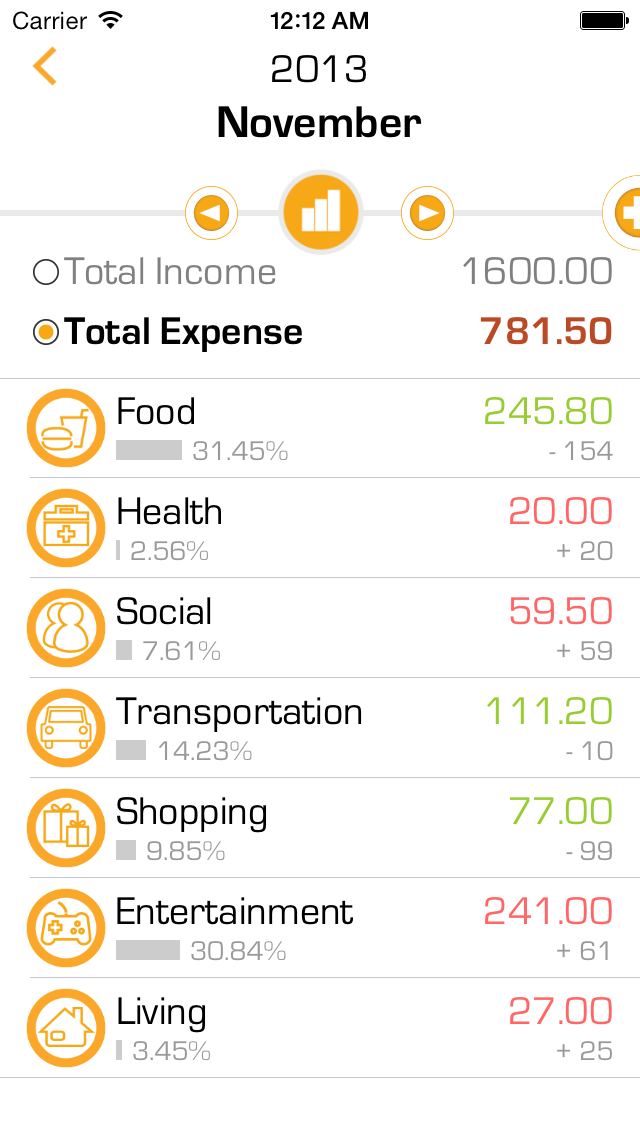Tap the bar chart statistics icon

pyautogui.click(x=320, y=212)
